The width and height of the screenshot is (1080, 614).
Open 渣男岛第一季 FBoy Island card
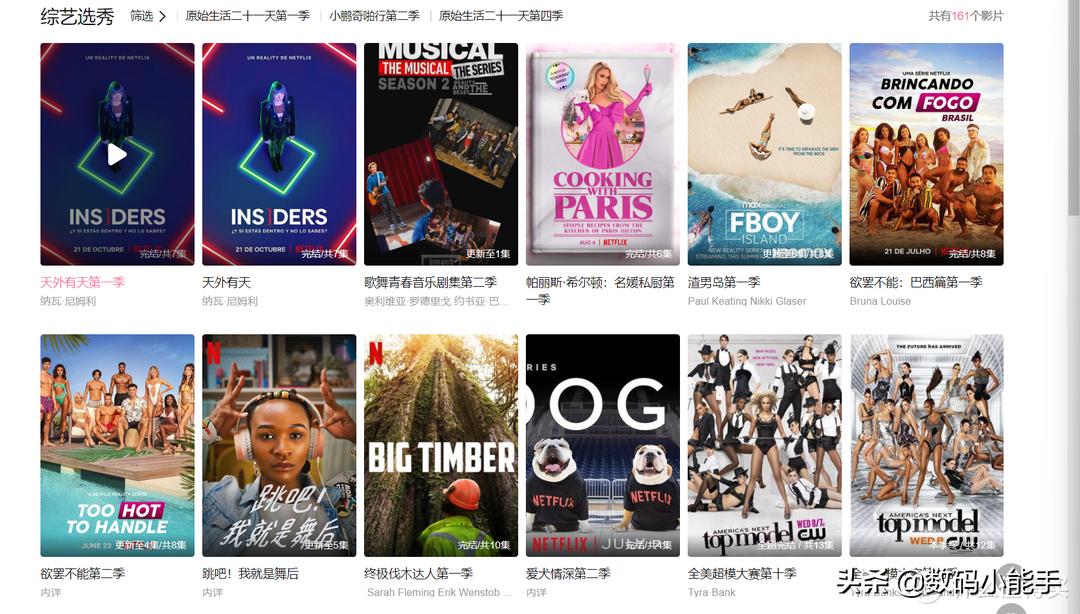(x=765, y=154)
